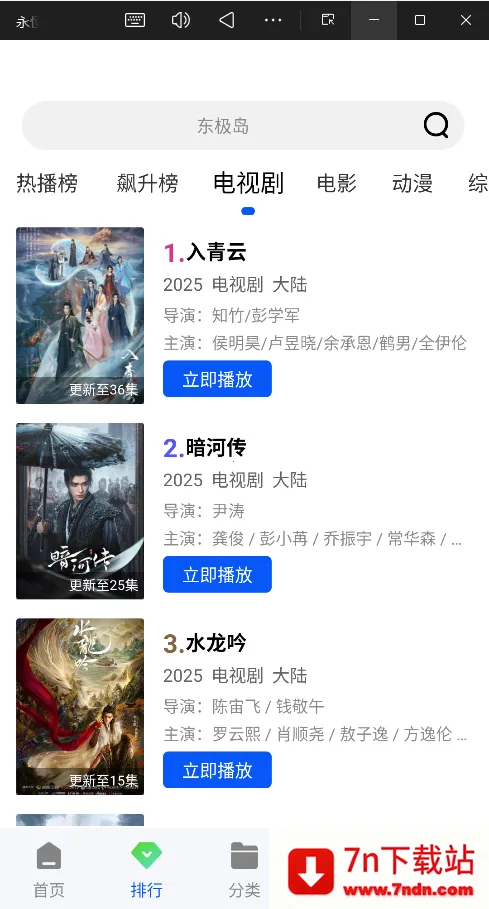Play 水龙吟 with 立即播放 button

pos(217,769)
